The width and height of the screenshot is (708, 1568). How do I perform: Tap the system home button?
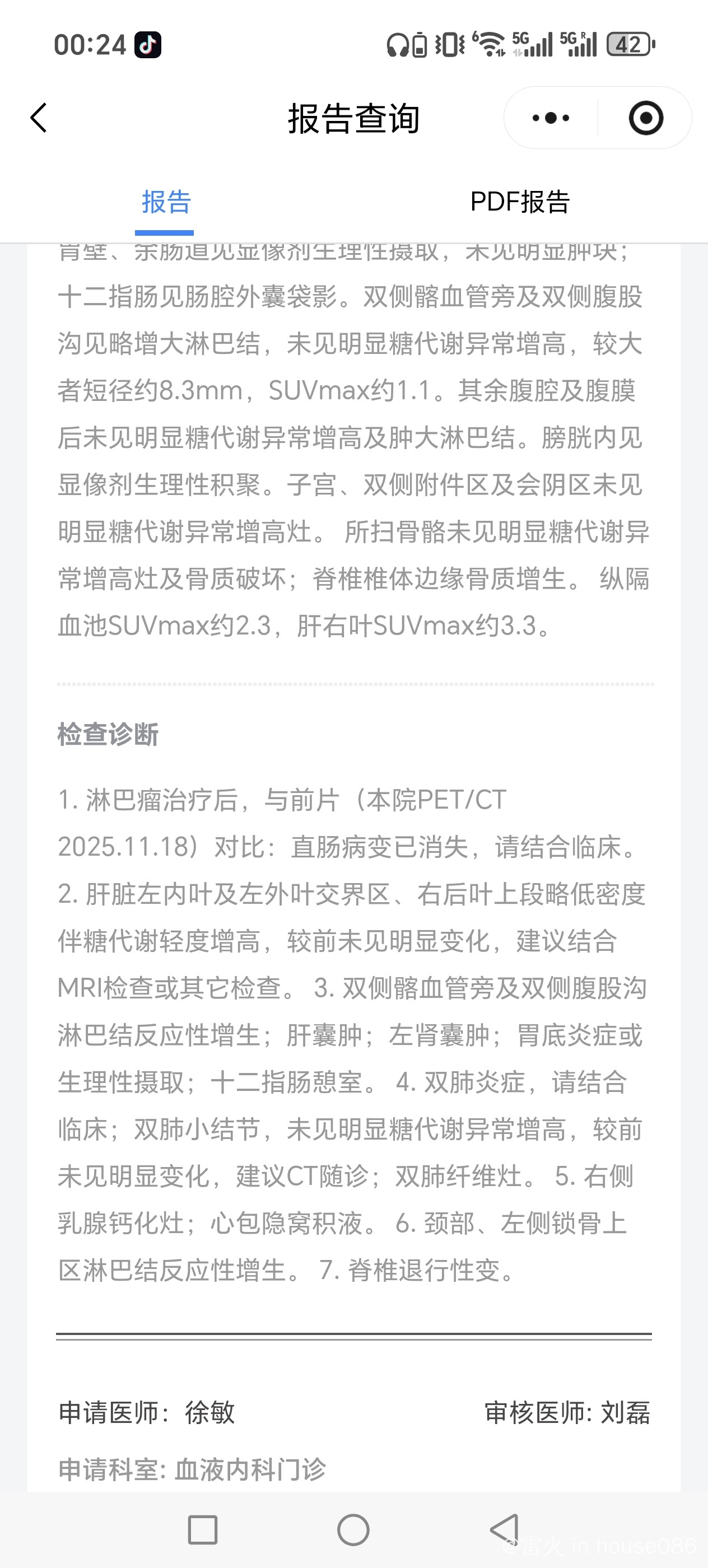click(x=353, y=1529)
